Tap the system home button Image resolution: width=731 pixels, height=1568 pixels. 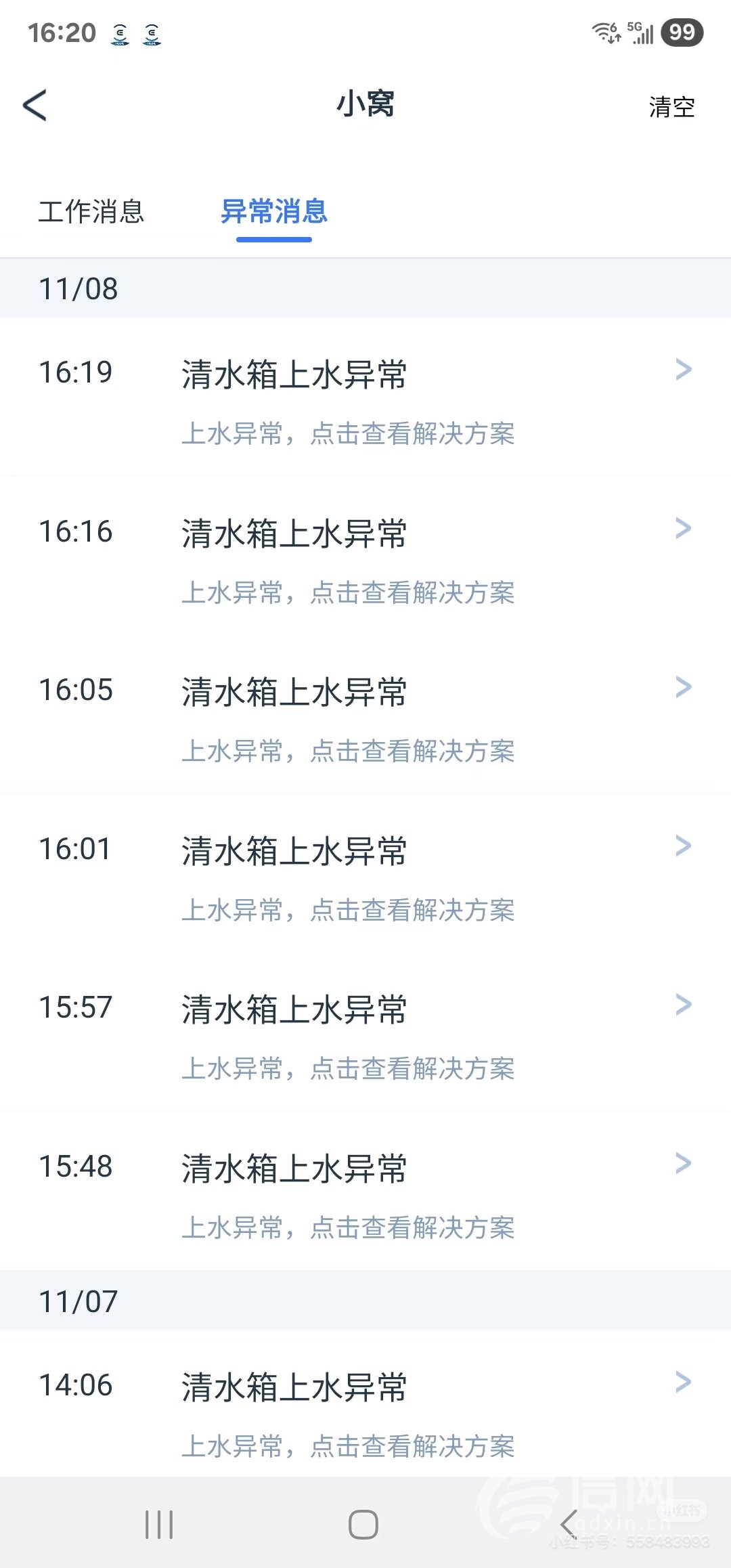tap(363, 1525)
